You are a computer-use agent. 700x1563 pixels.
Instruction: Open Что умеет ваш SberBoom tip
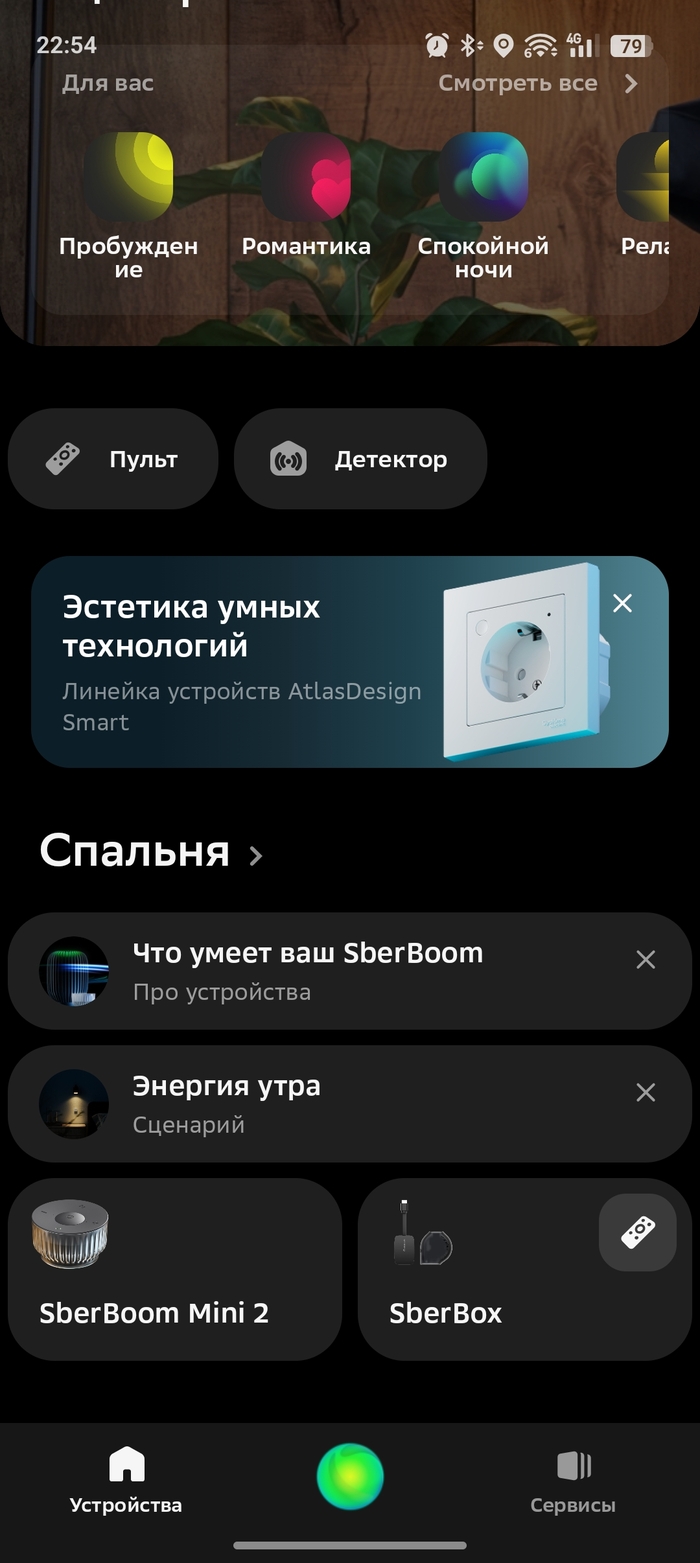pos(308,970)
